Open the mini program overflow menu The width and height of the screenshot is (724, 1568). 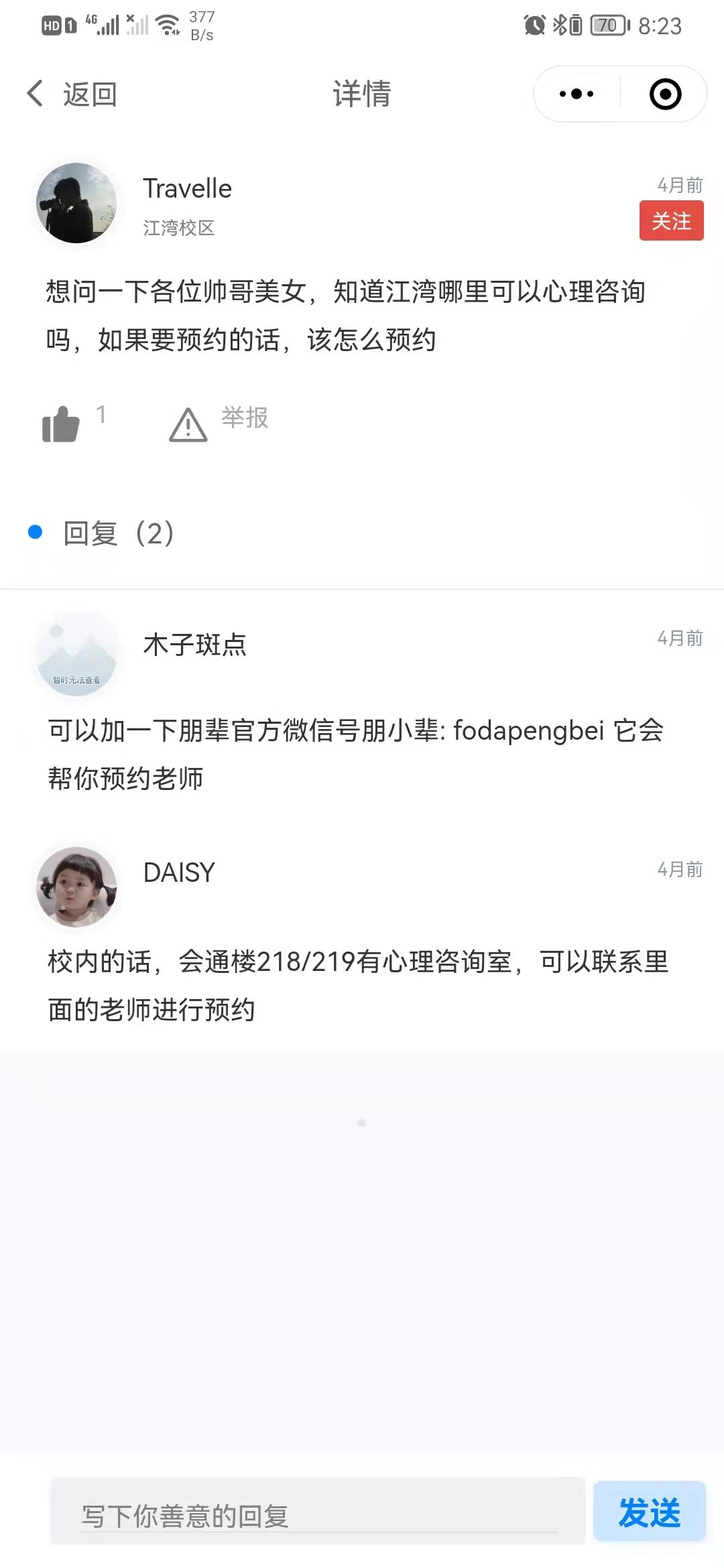click(577, 94)
